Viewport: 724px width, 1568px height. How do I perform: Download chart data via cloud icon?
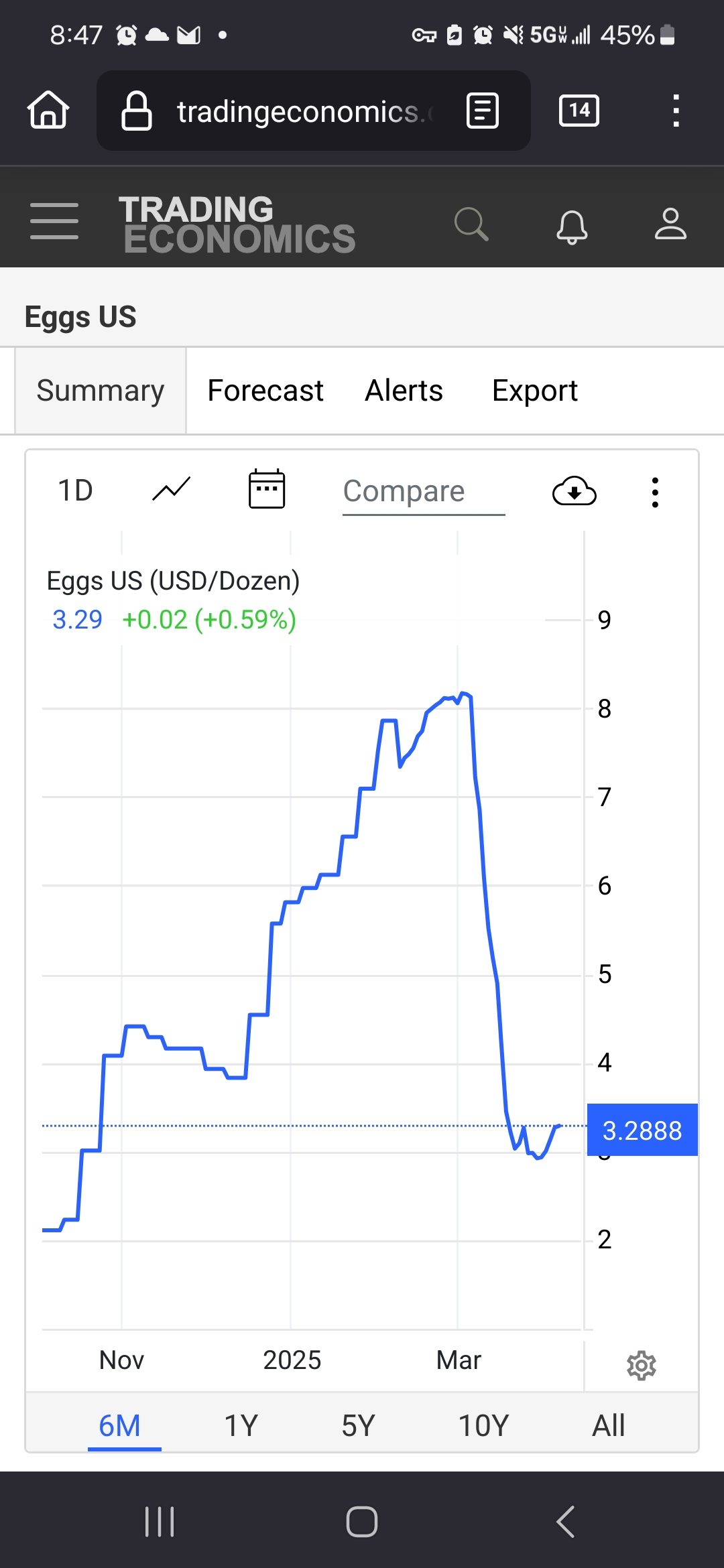click(x=574, y=492)
